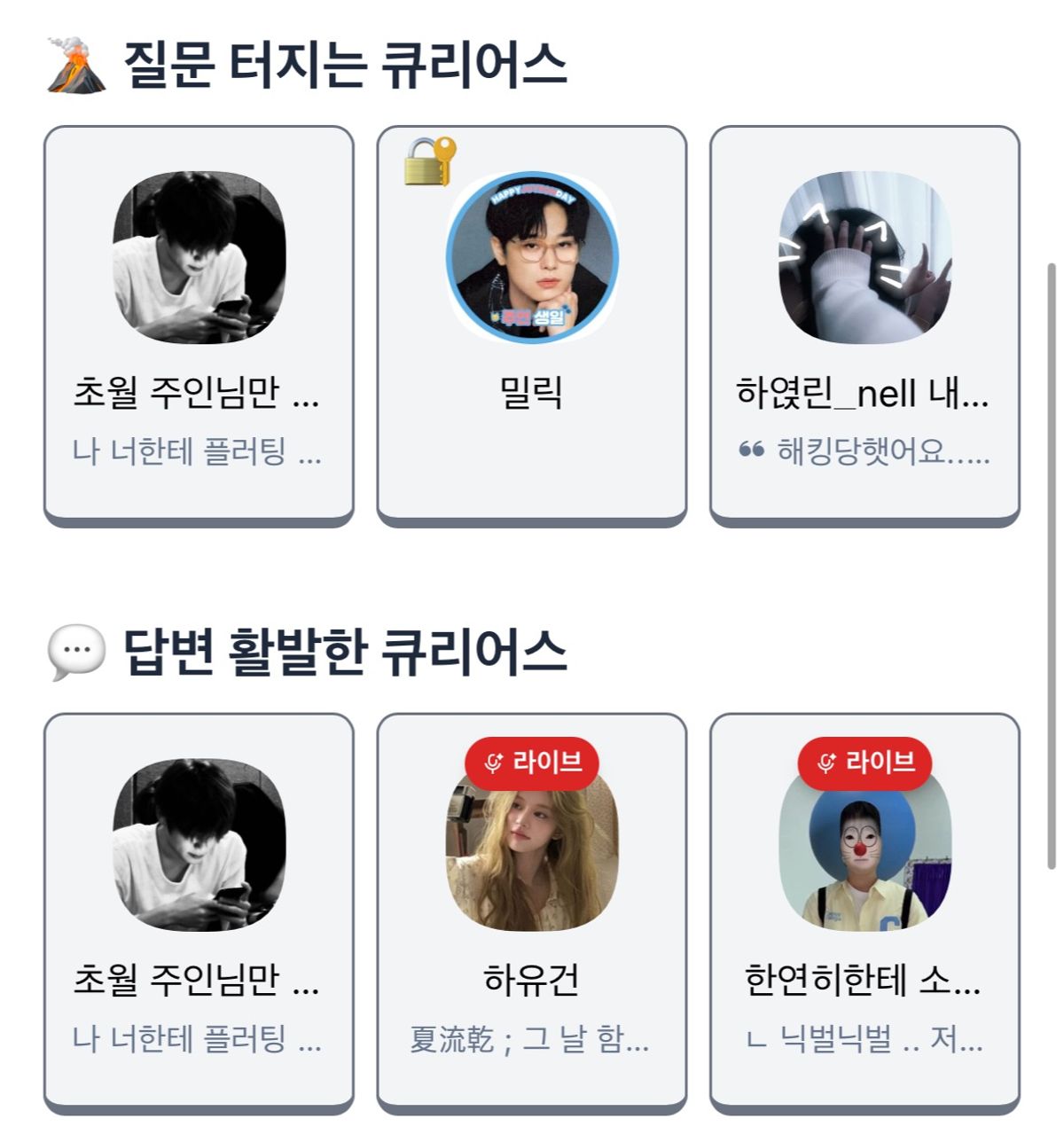Open the locked 밀릭 profile card
1064x1134 pixels.
click(x=531, y=325)
